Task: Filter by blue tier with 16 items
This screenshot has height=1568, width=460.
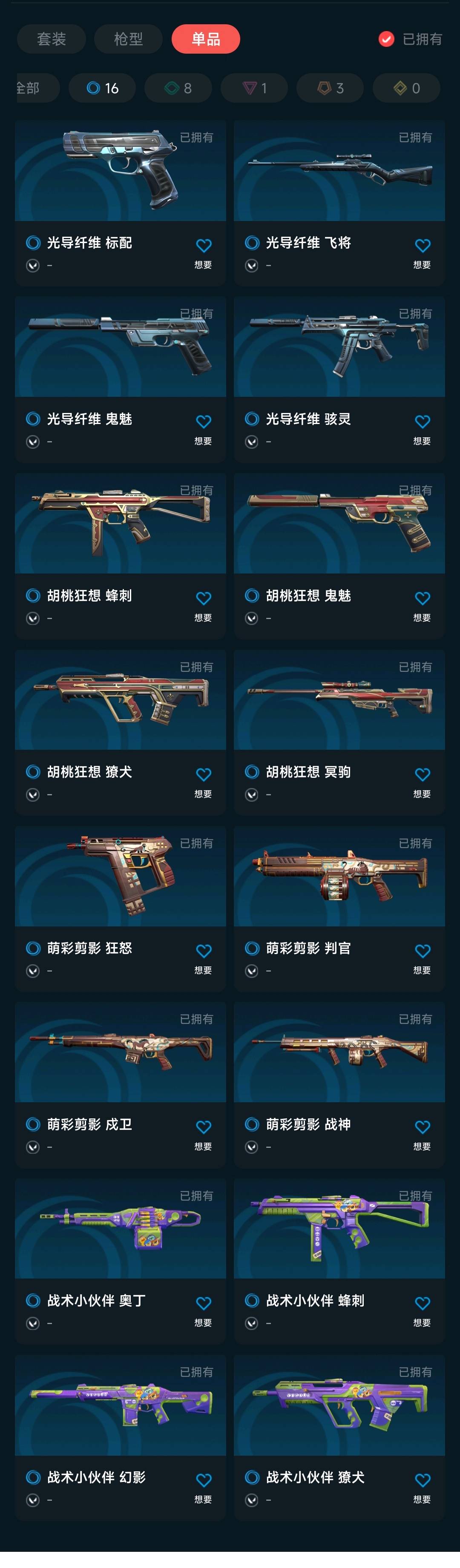Action: pyautogui.click(x=102, y=88)
